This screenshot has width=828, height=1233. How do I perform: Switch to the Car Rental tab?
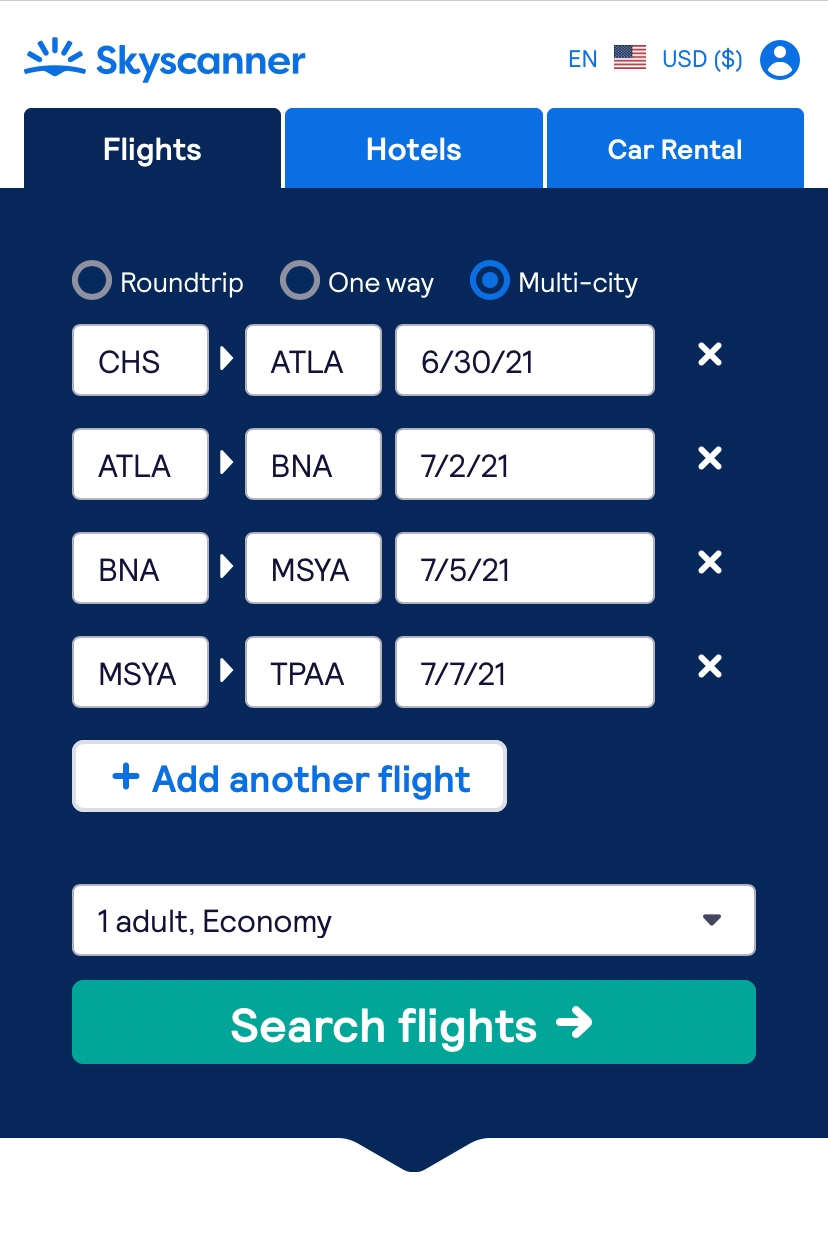click(x=675, y=149)
